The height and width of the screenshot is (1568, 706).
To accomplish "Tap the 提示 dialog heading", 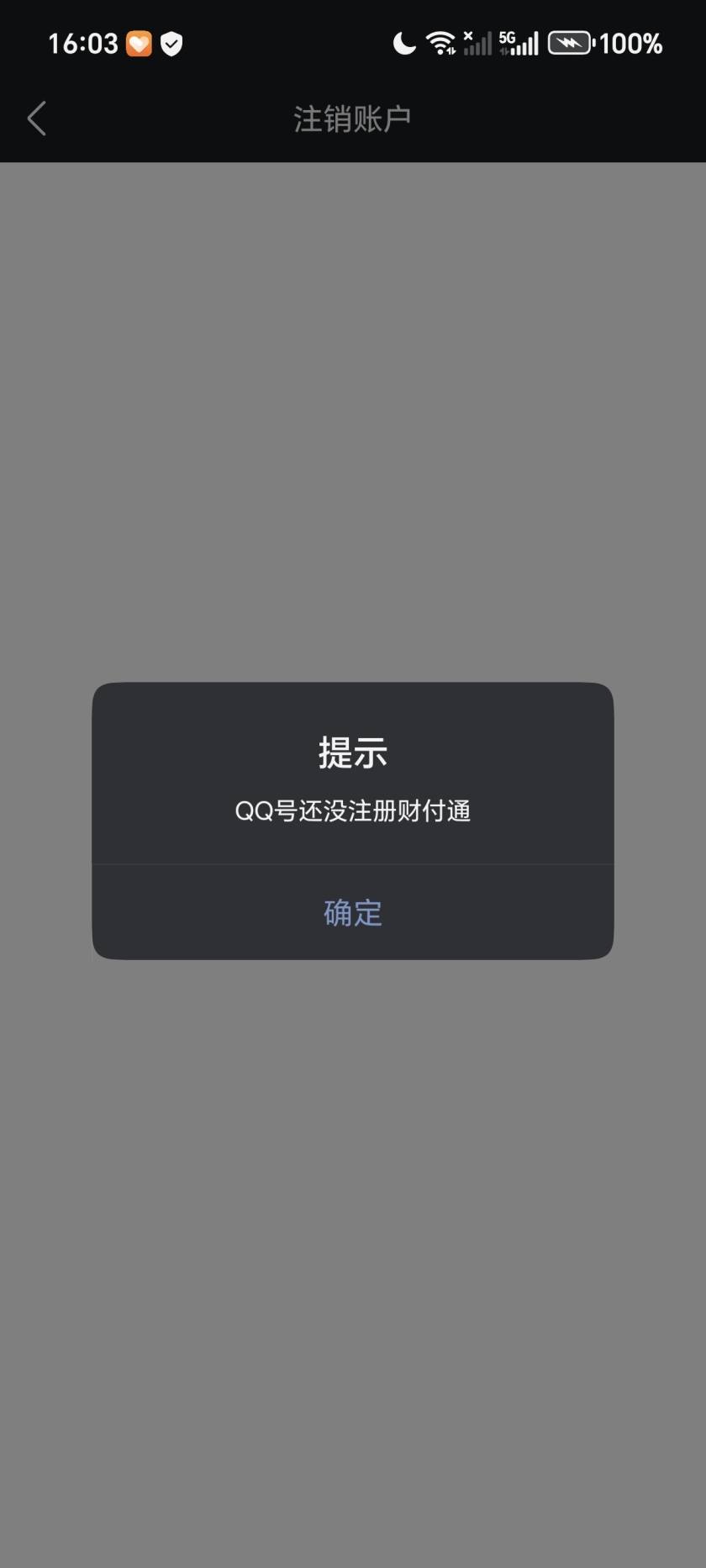I will tap(352, 753).
